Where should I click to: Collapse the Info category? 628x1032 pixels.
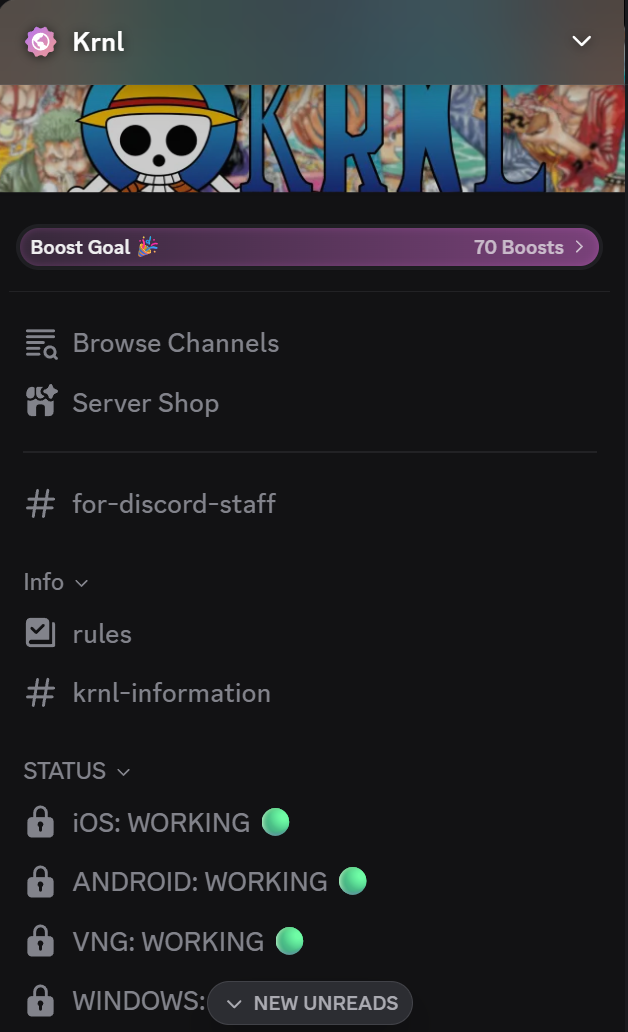[x=56, y=582]
